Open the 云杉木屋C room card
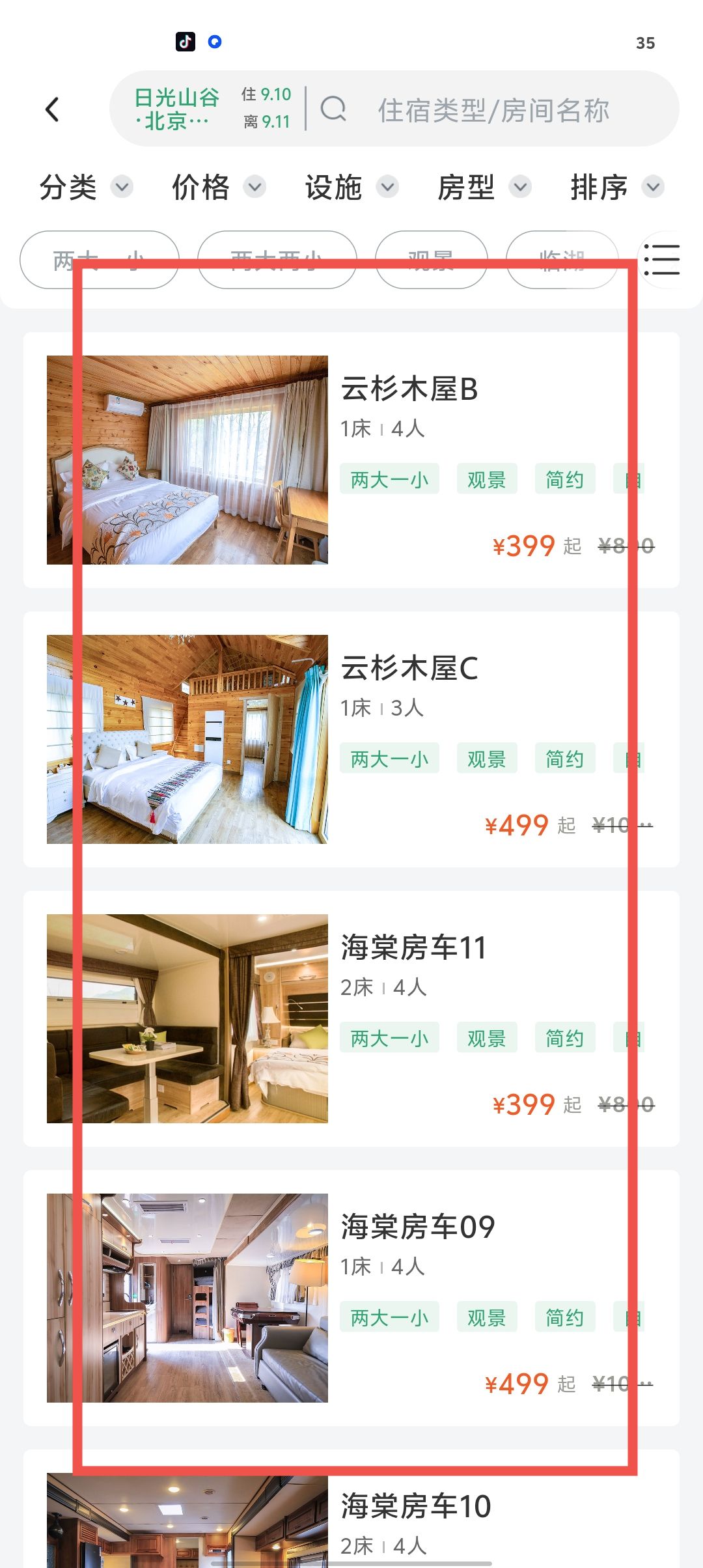This screenshot has height=1568, width=703. [x=351, y=739]
